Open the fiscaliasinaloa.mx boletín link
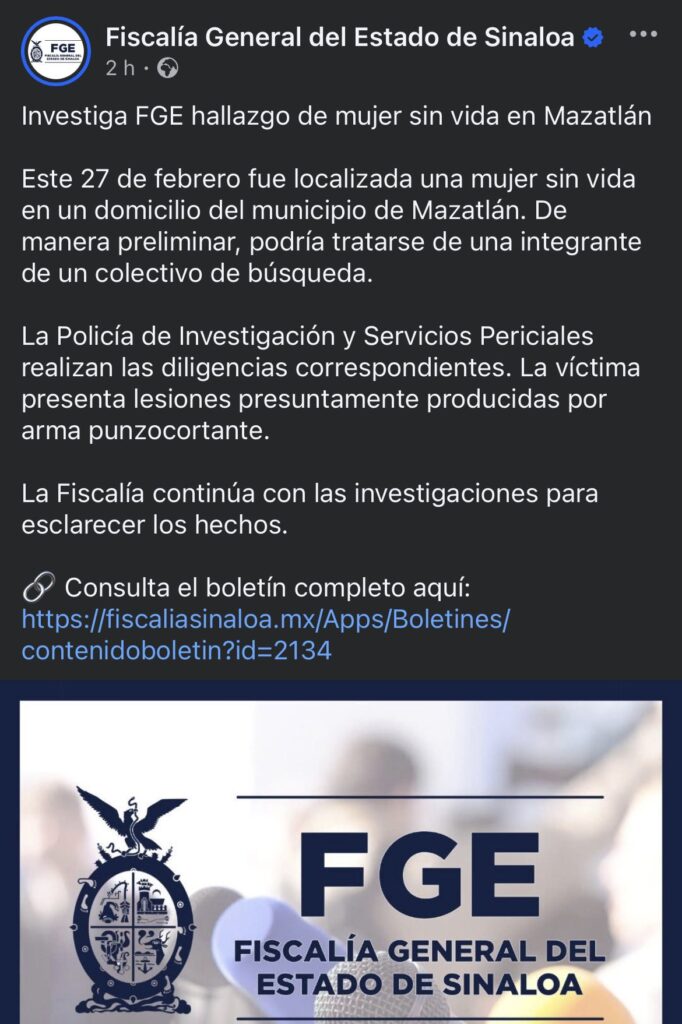This screenshot has height=1024, width=682. (265, 635)
